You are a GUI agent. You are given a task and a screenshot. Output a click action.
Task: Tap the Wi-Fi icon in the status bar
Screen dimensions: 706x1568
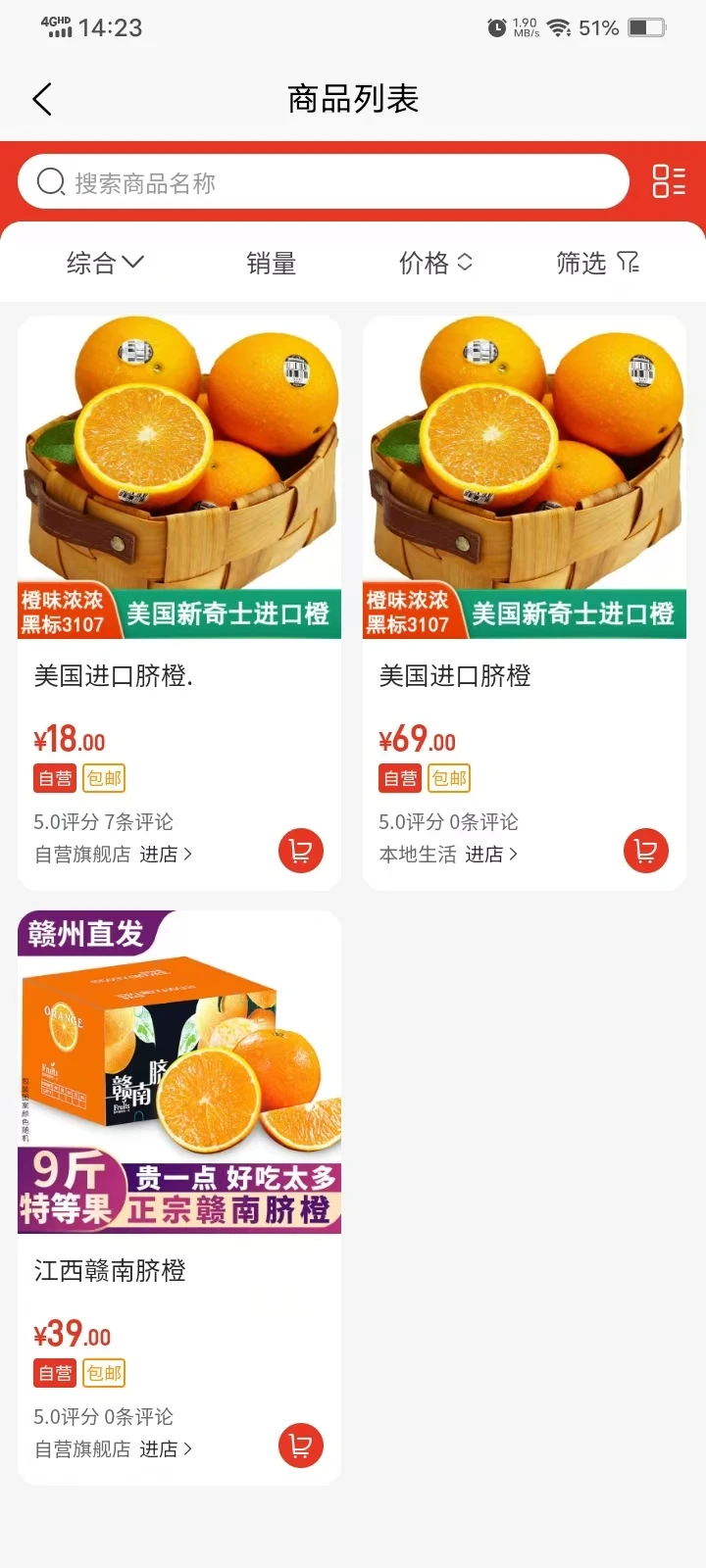[x=560, y=26]
